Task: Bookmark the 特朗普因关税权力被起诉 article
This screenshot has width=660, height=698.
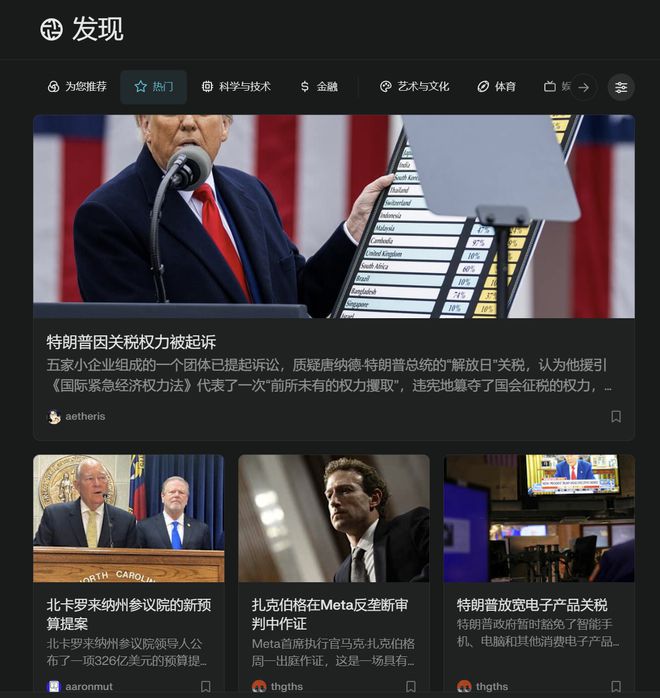Action: click(616, 416)
